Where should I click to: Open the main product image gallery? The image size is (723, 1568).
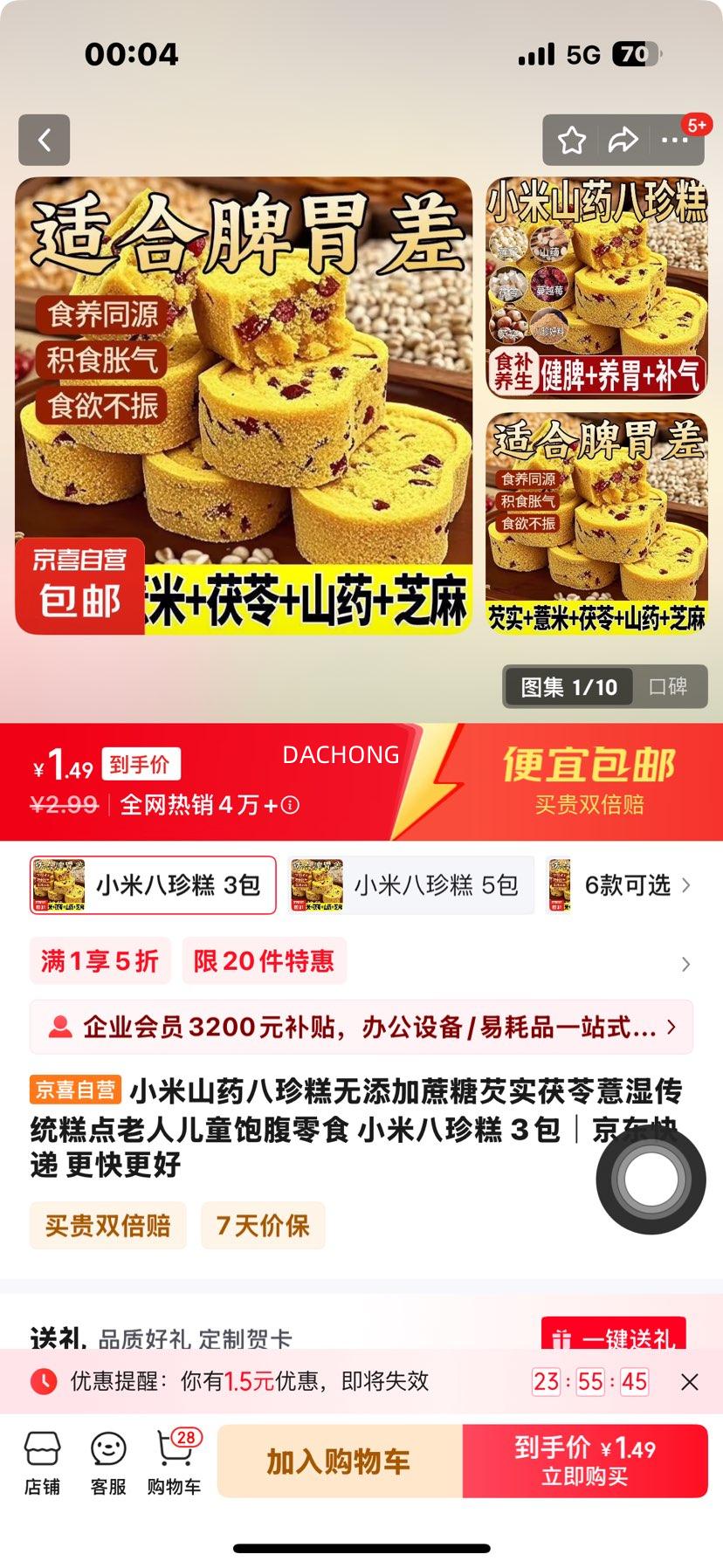pos(244,405)
